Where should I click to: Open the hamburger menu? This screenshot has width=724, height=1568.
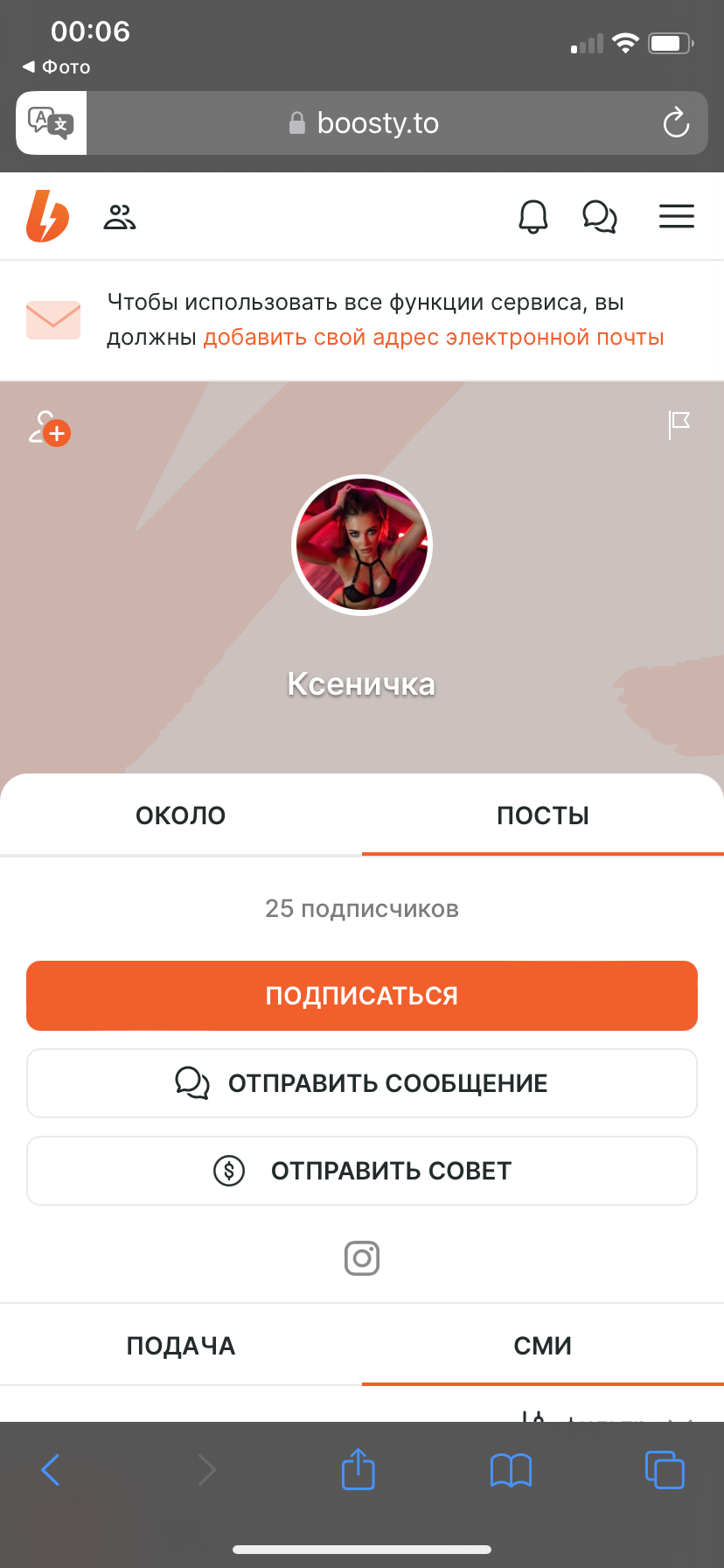point(677,216)
